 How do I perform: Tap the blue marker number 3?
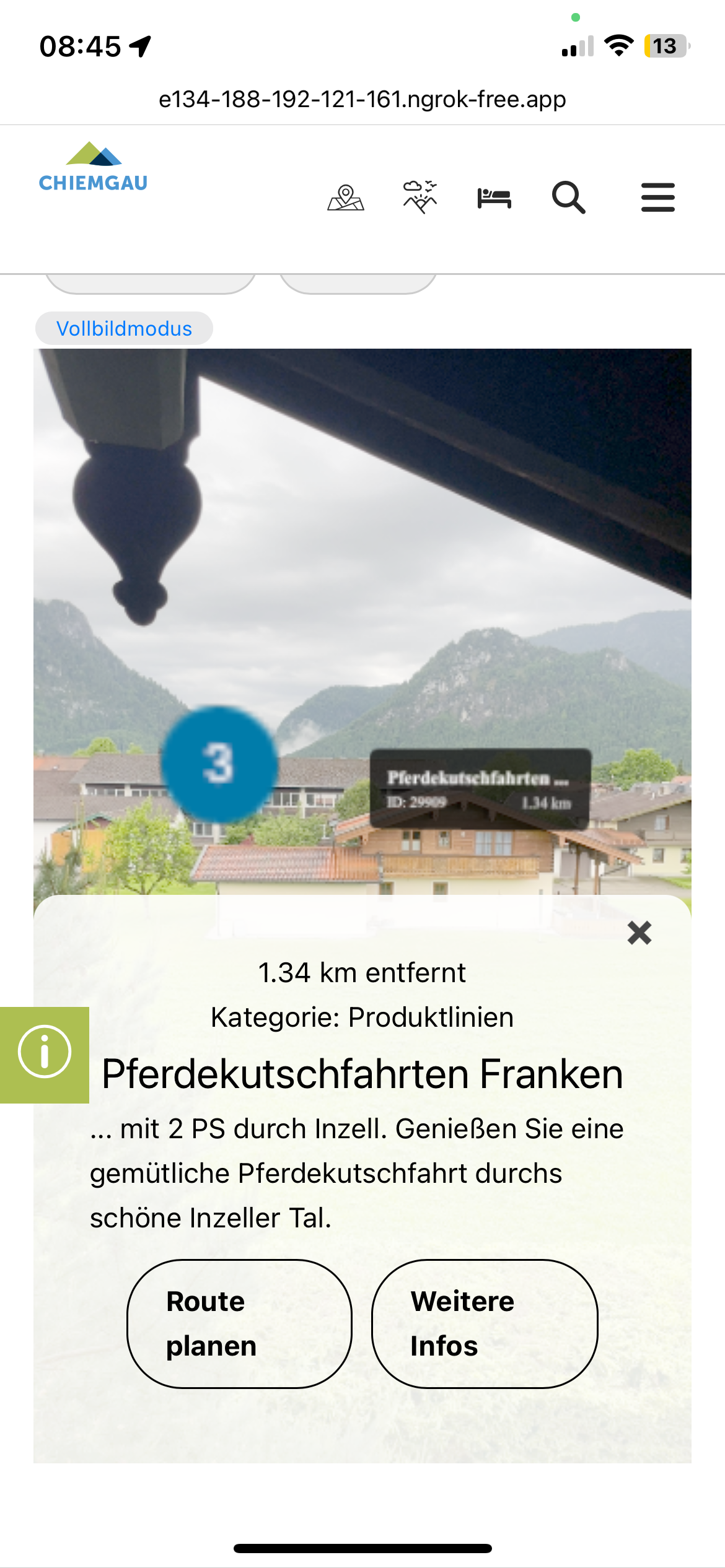click(219, 764)
